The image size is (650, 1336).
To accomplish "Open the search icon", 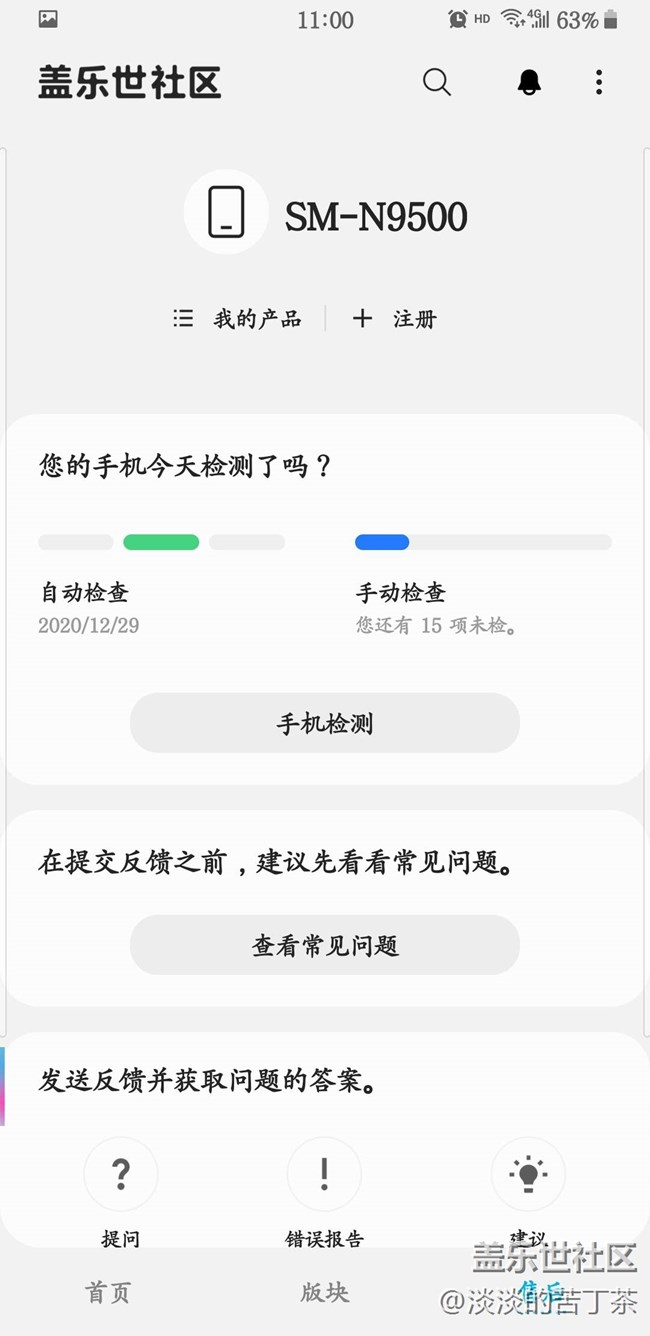I will (x=437, y=82).
